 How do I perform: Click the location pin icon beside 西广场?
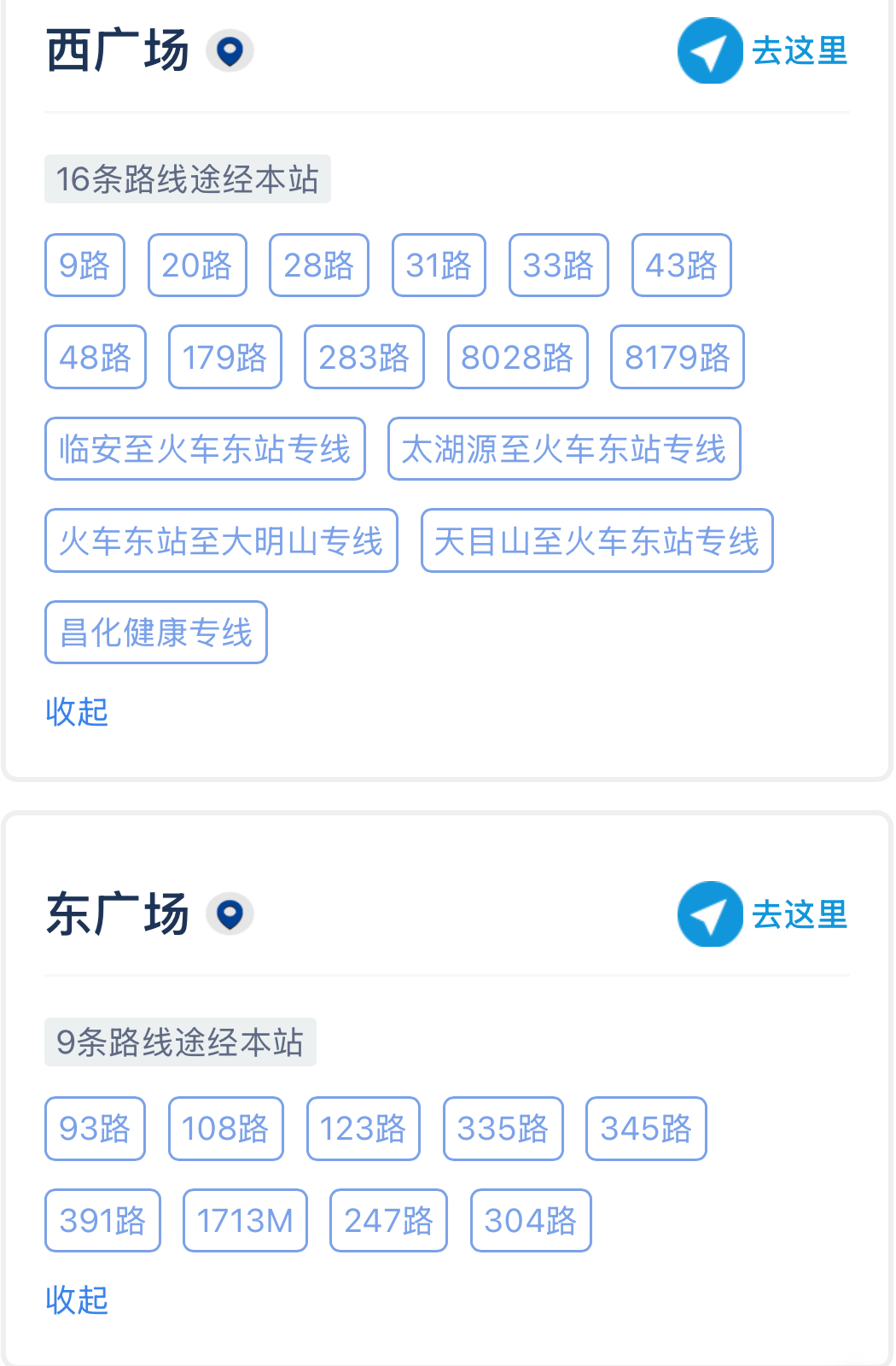tap(230, 50)
